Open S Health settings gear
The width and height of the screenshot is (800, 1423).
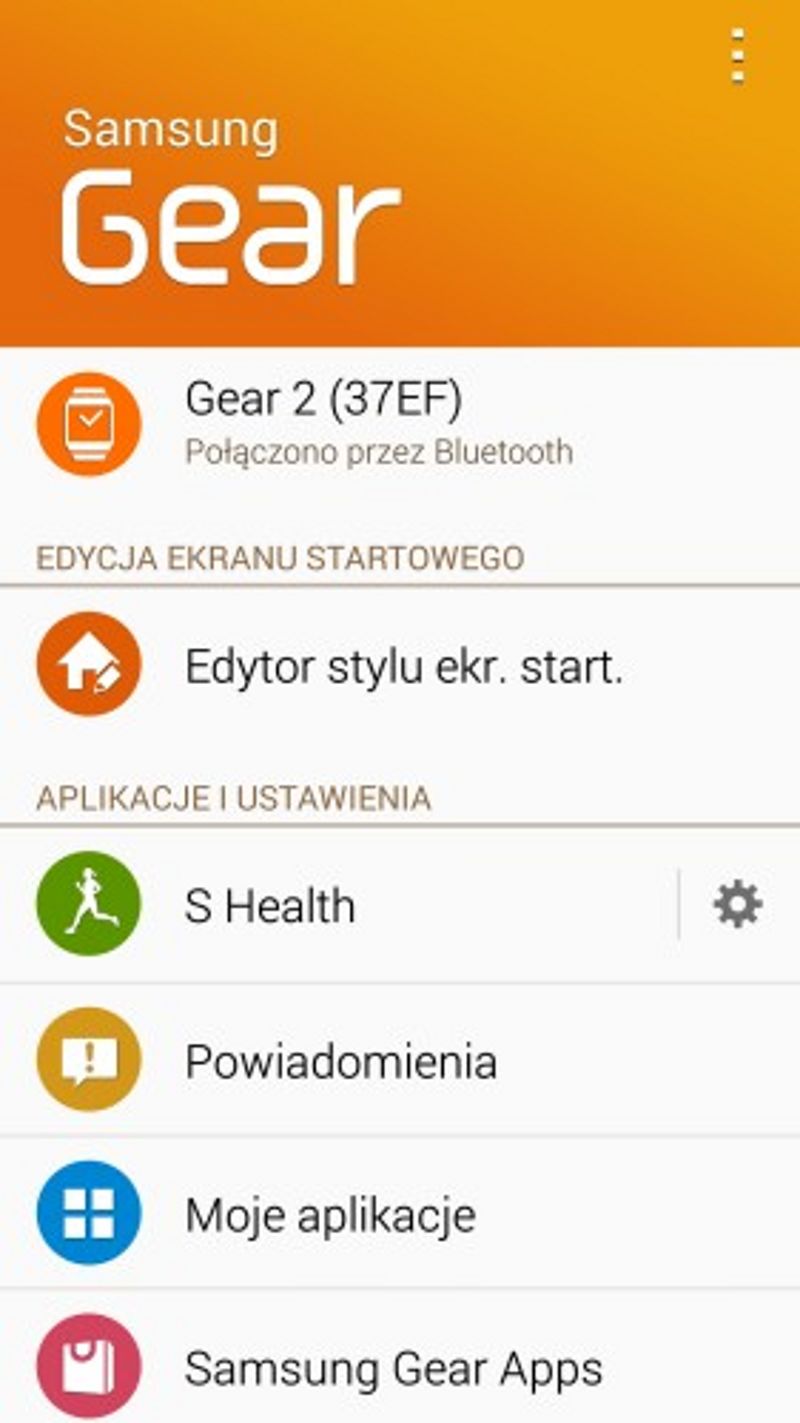coord(738,905)
